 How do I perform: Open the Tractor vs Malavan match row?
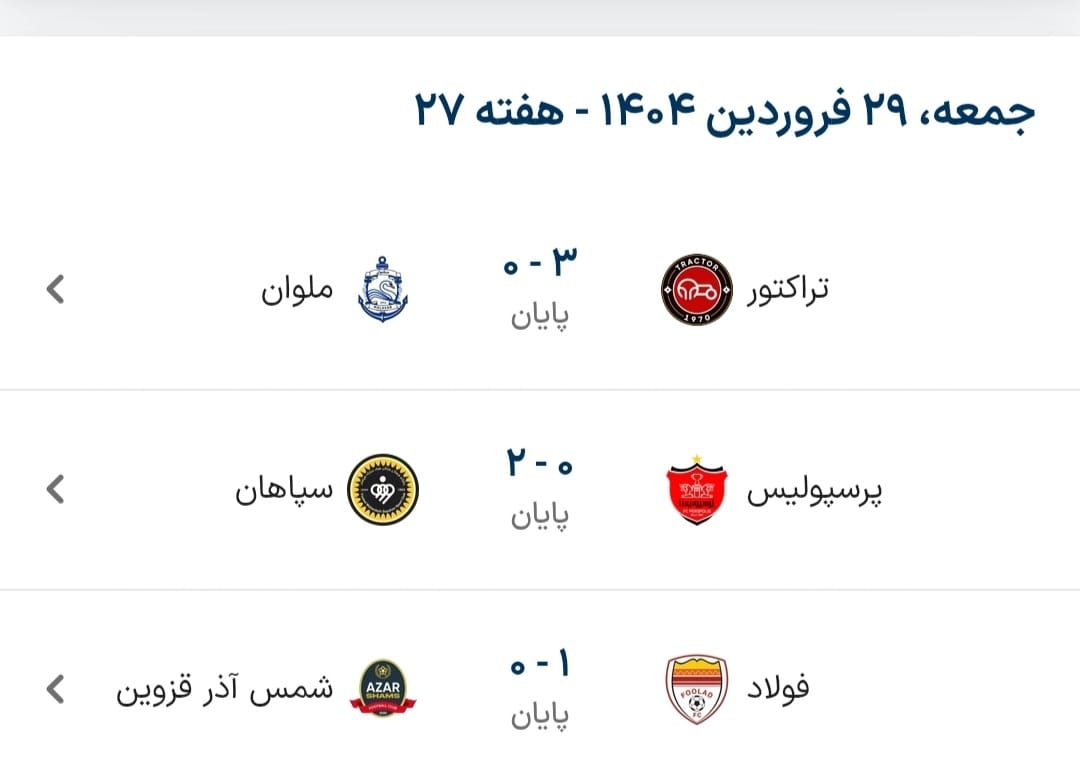pos(540,290)
